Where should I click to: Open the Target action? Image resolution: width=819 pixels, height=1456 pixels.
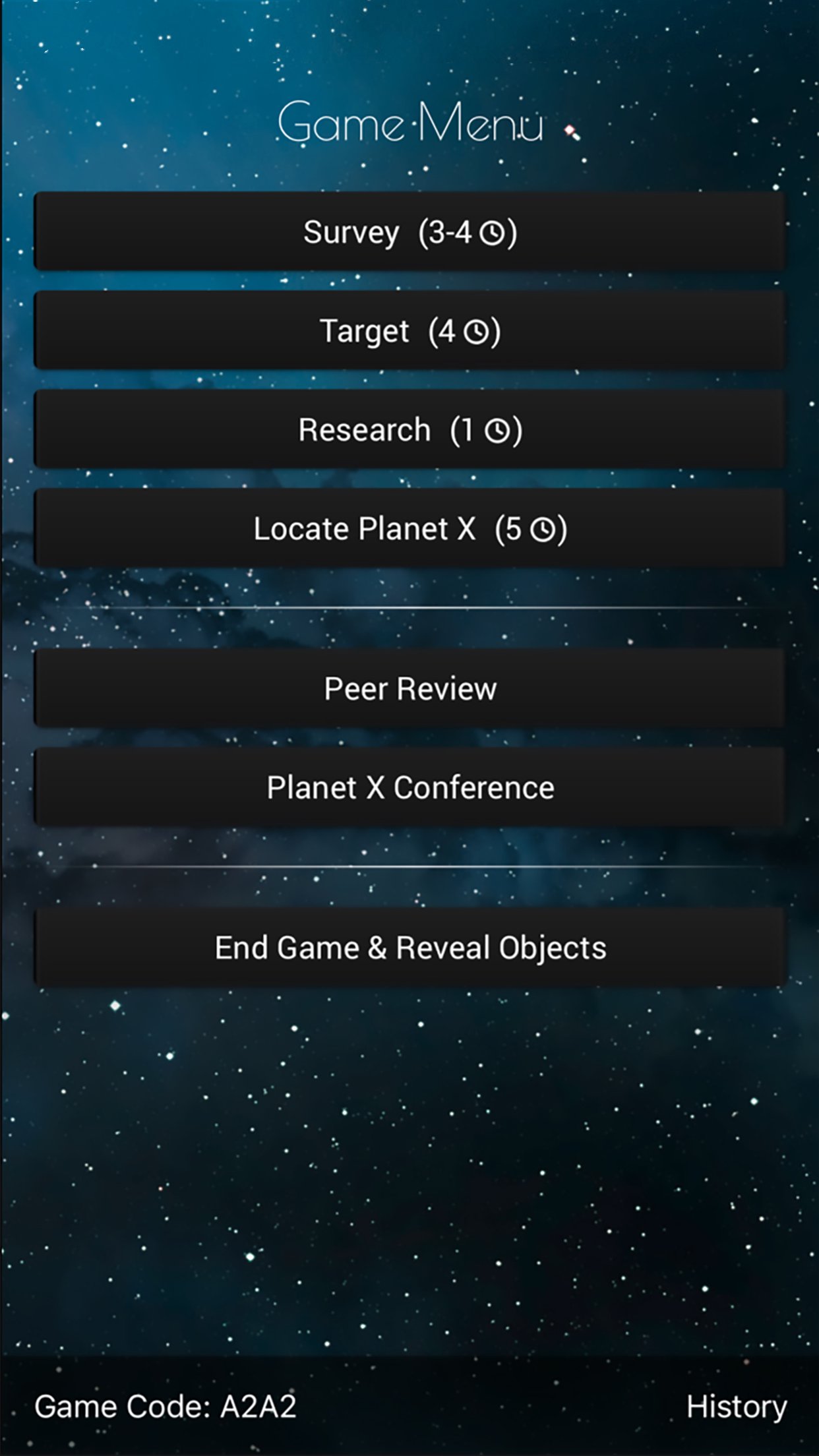coord(409,330)
